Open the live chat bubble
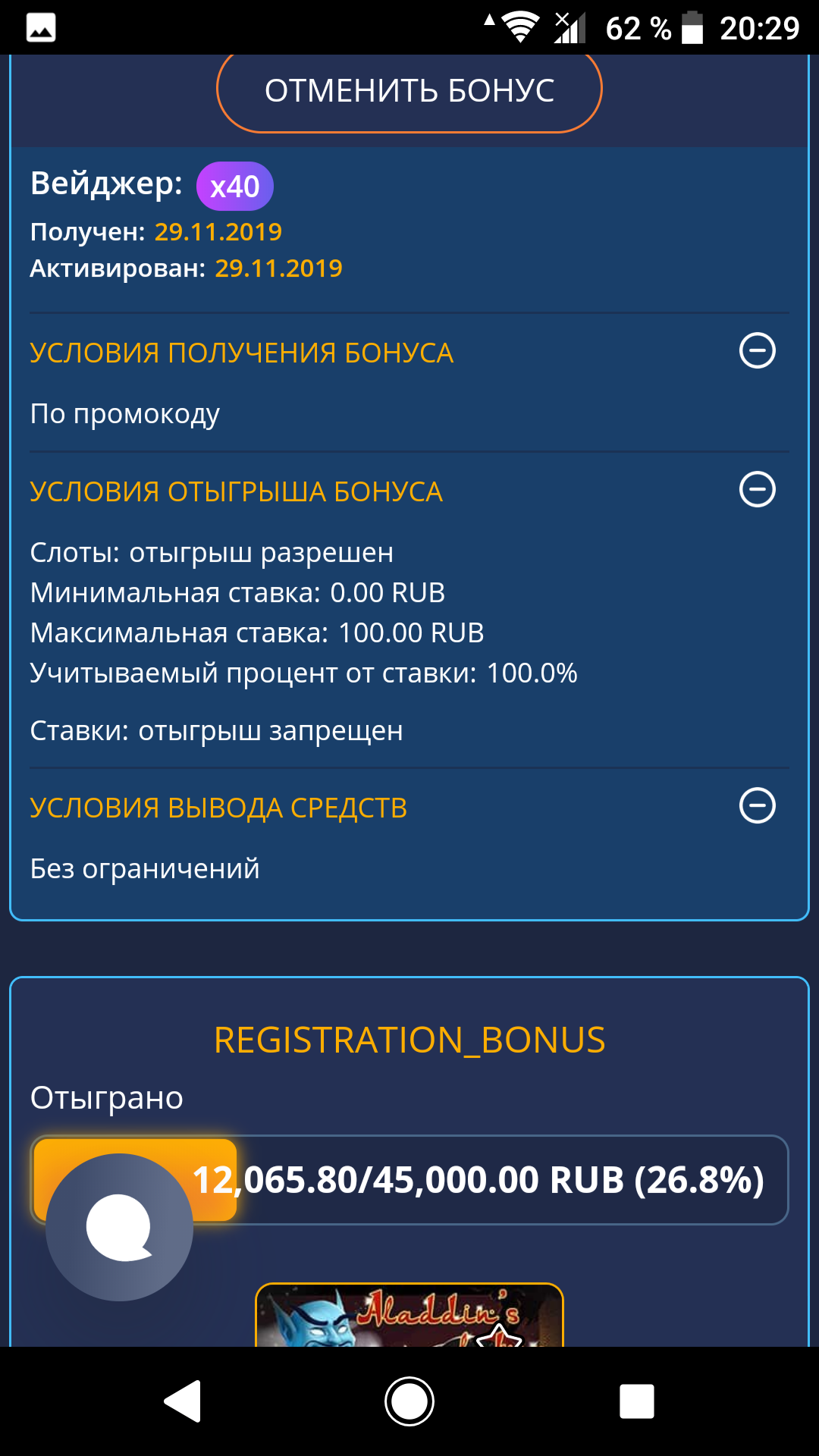 120,1227
